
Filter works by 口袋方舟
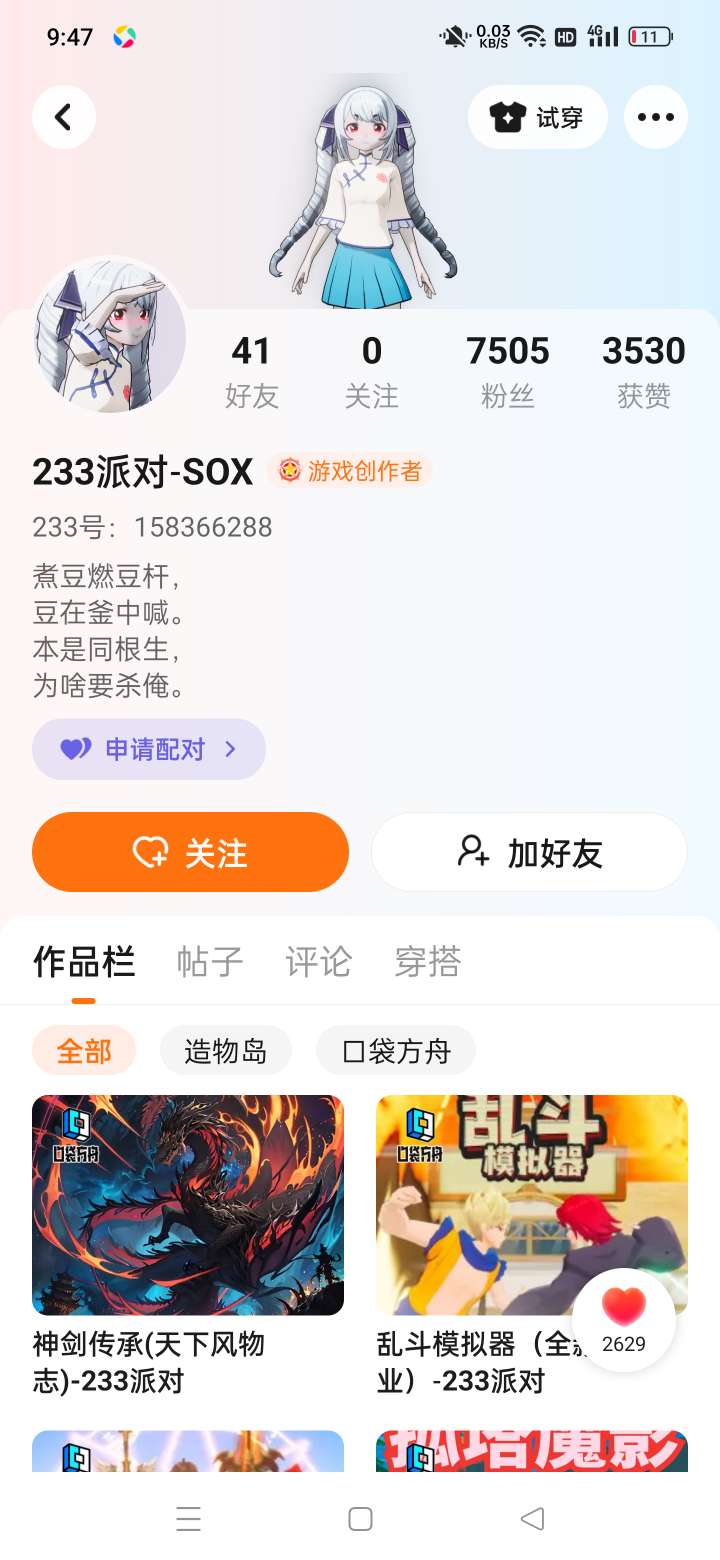point(396,1051)
